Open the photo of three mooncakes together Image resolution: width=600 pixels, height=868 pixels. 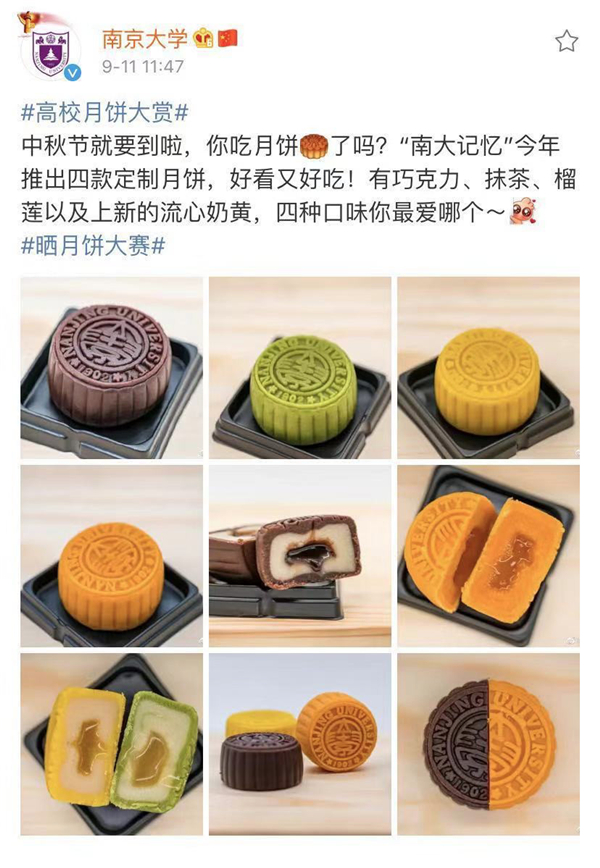click(299, 743)
